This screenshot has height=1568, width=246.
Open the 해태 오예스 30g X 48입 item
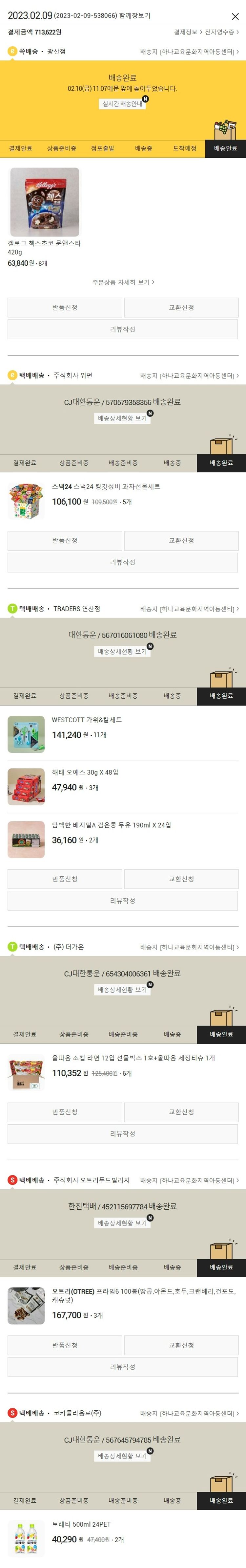(x=85, y=773)
